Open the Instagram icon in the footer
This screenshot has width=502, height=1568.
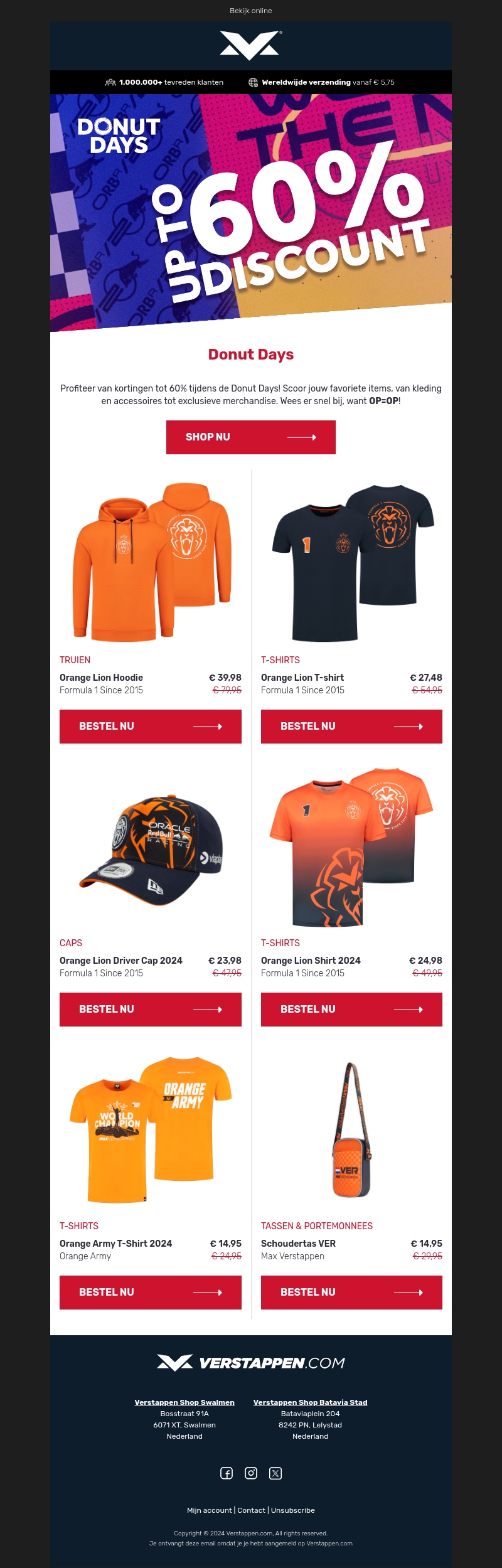(251, 1473)
